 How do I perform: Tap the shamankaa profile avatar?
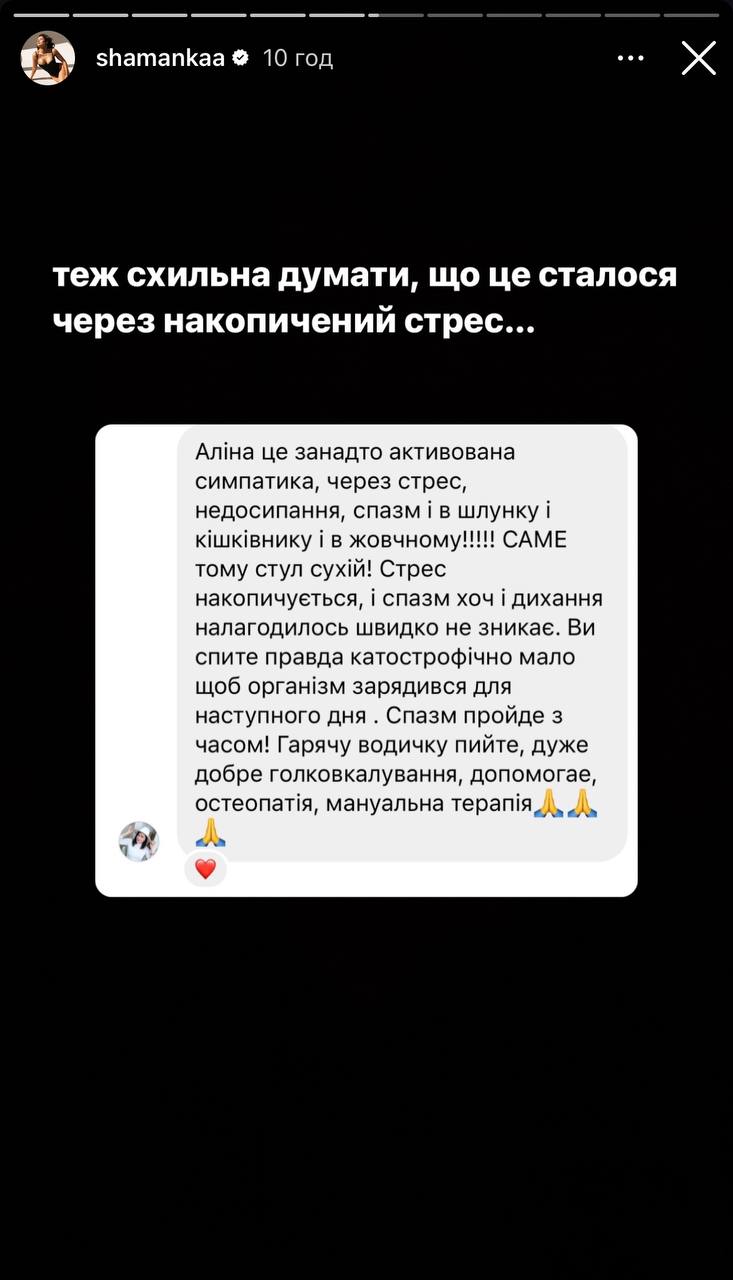pos(48,57)
